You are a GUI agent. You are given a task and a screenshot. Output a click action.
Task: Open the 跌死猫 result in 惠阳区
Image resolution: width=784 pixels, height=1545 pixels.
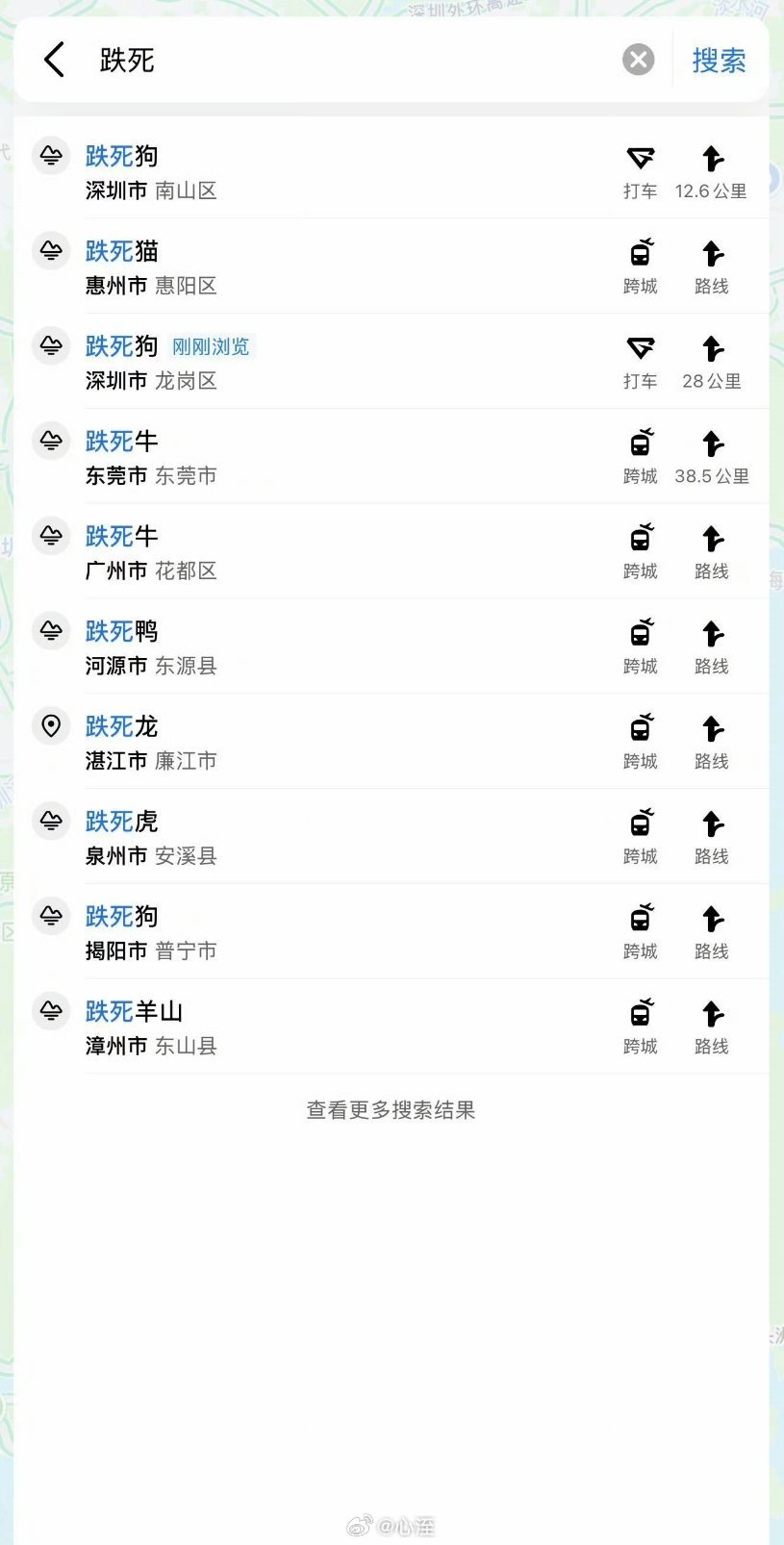point(120,251)
